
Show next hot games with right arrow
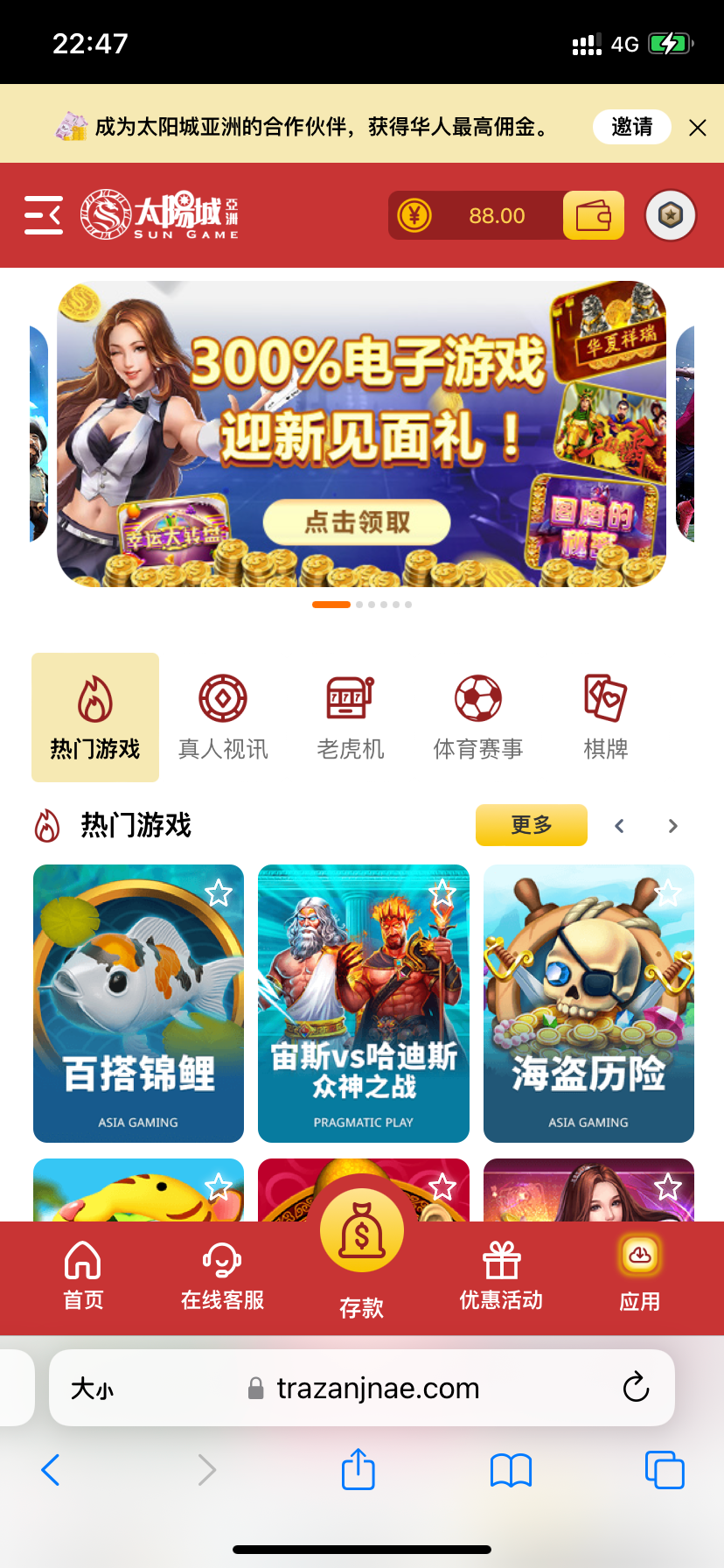click(x=672, y=826)
